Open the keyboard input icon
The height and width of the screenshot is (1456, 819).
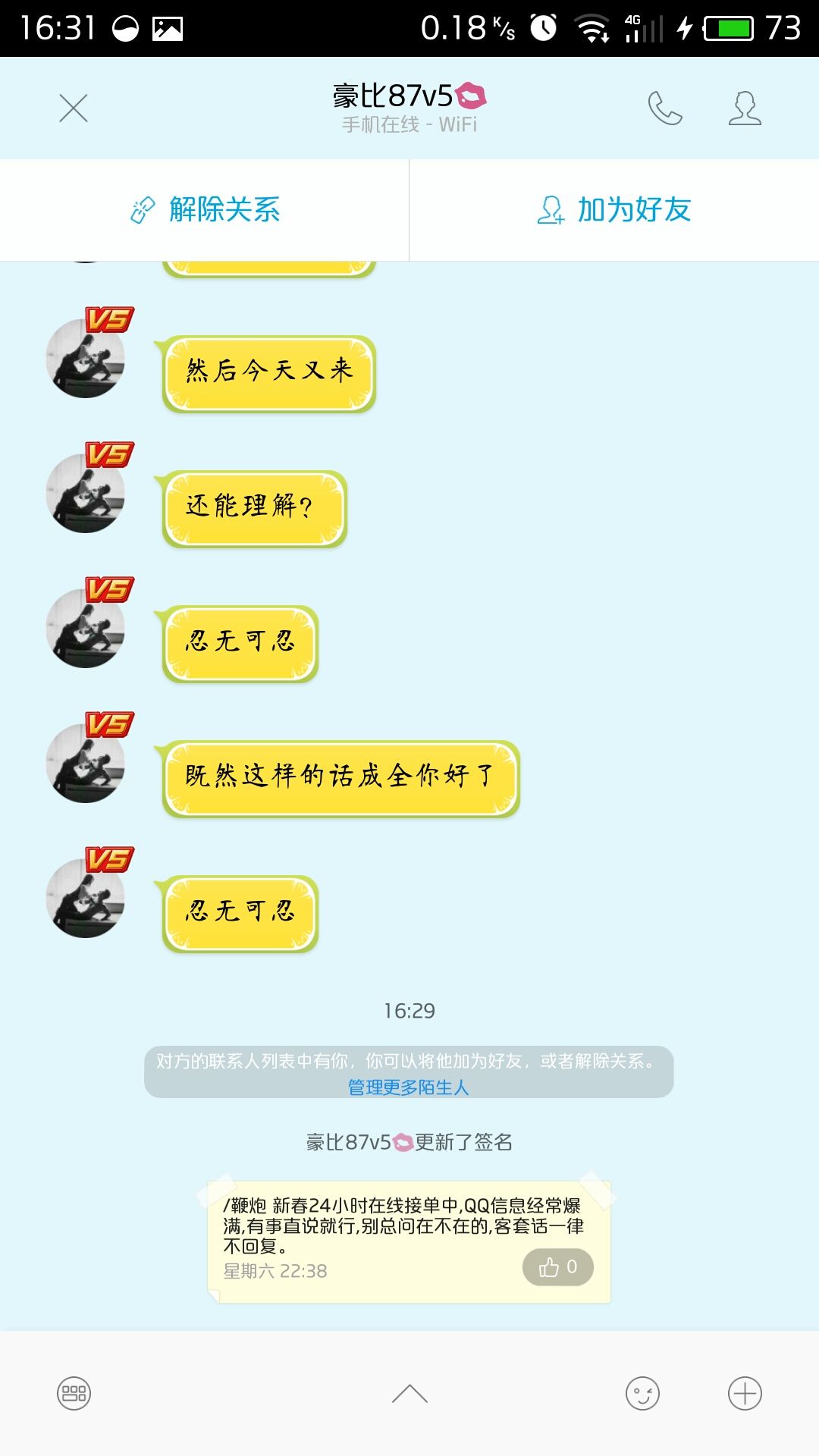(x=74, y=1394)
